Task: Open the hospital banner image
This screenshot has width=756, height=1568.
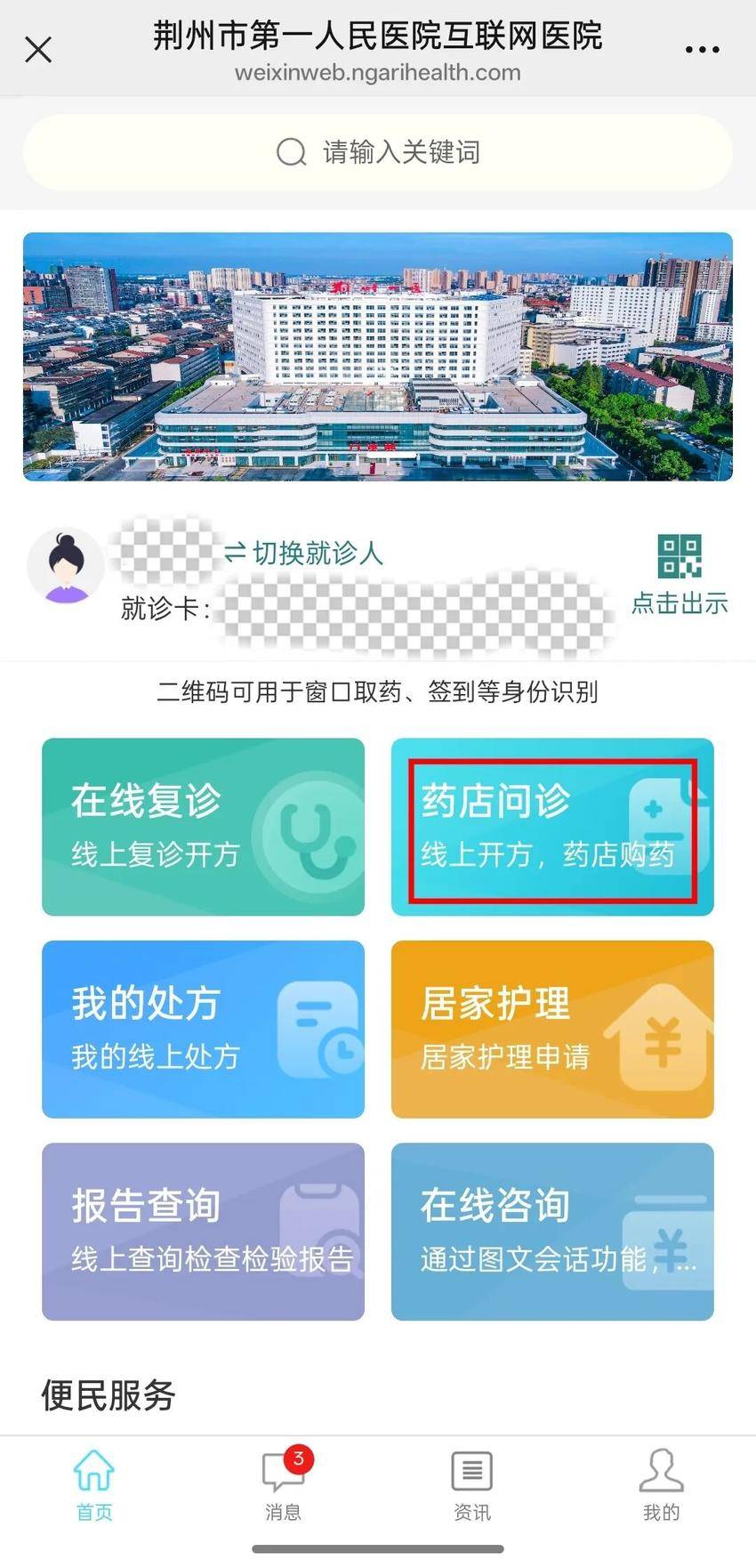Action: pyautogui.click(x=378, y=357)
